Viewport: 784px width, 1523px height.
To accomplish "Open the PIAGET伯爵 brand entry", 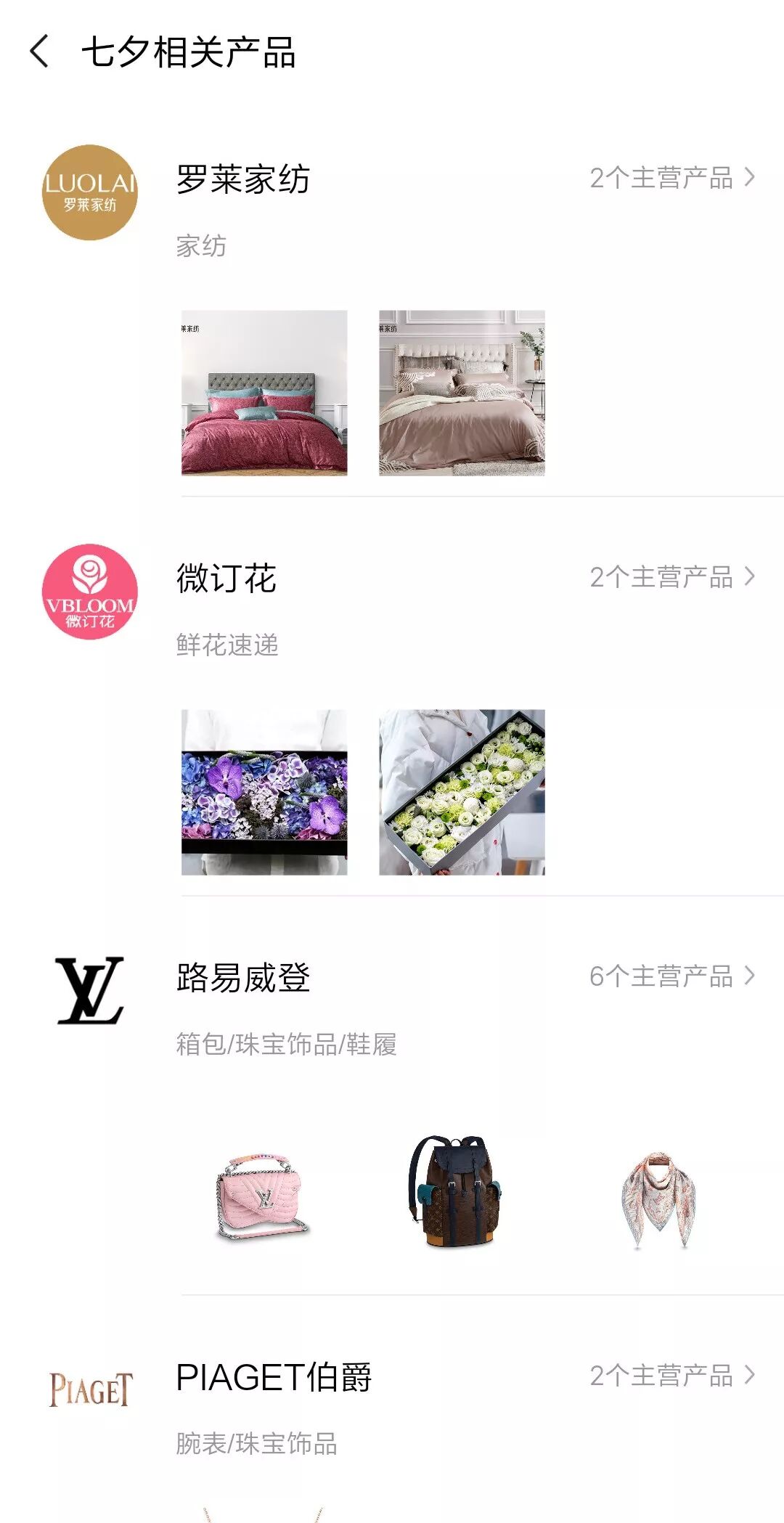I will point(274,1377).
